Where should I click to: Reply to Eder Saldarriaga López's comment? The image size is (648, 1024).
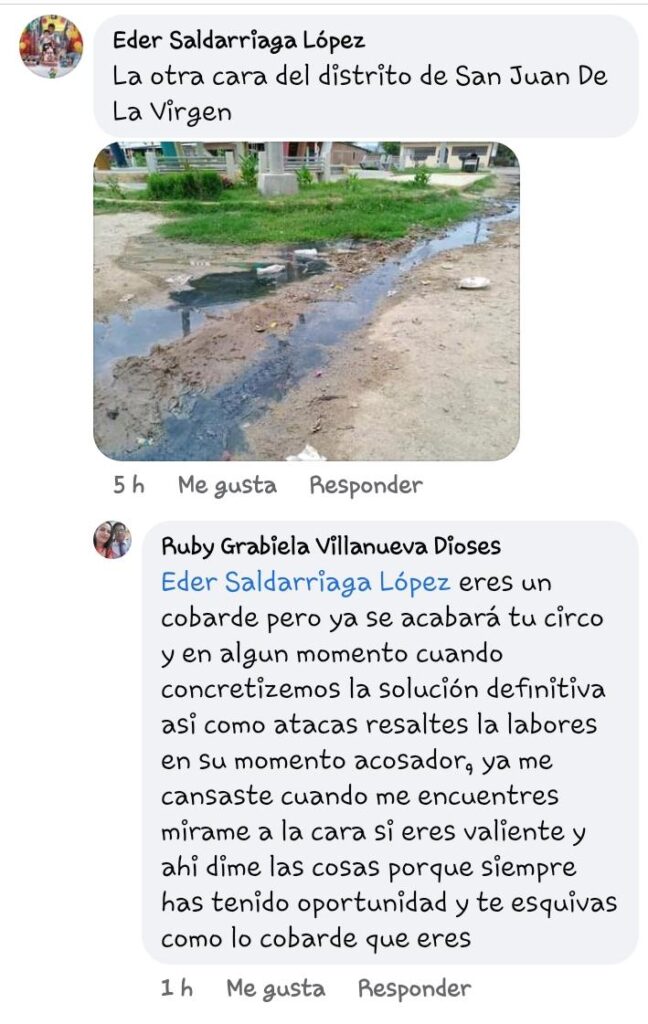pyautogui.click(x=365, y=485)
